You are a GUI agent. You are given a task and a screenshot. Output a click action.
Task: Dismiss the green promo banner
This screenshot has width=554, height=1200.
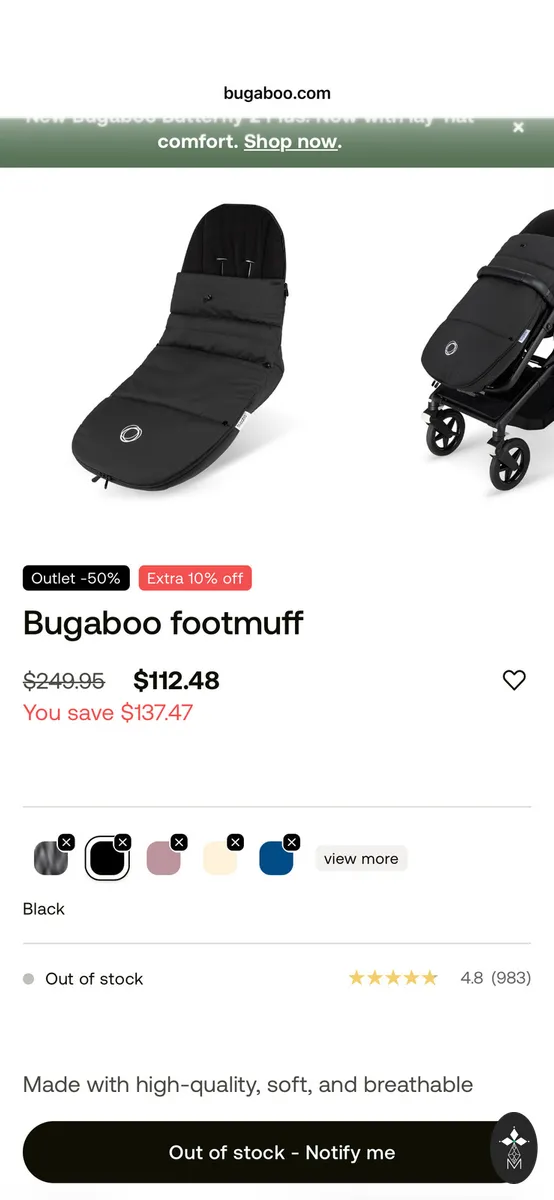[x=518, y=127]
